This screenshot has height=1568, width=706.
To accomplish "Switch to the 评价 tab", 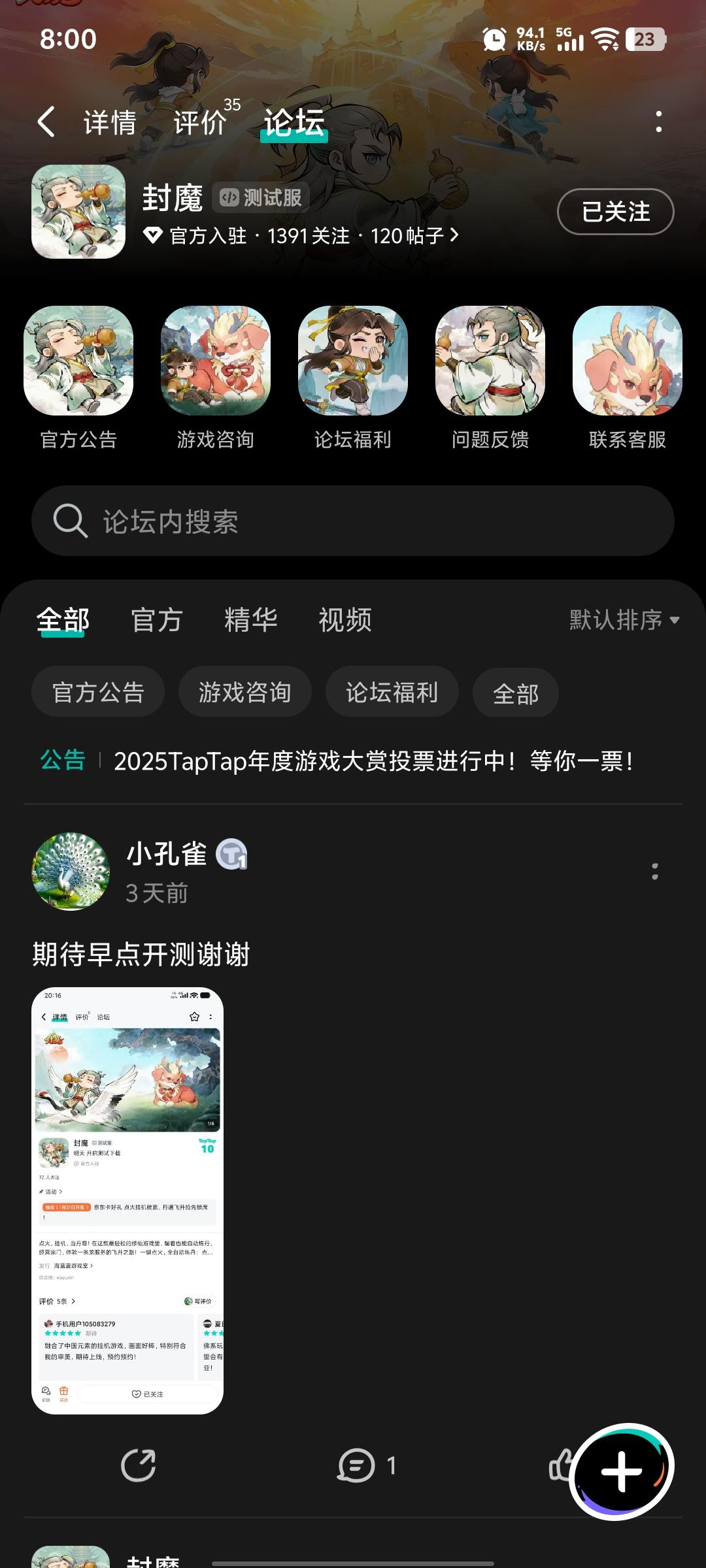I will click(x=199, y=123).
